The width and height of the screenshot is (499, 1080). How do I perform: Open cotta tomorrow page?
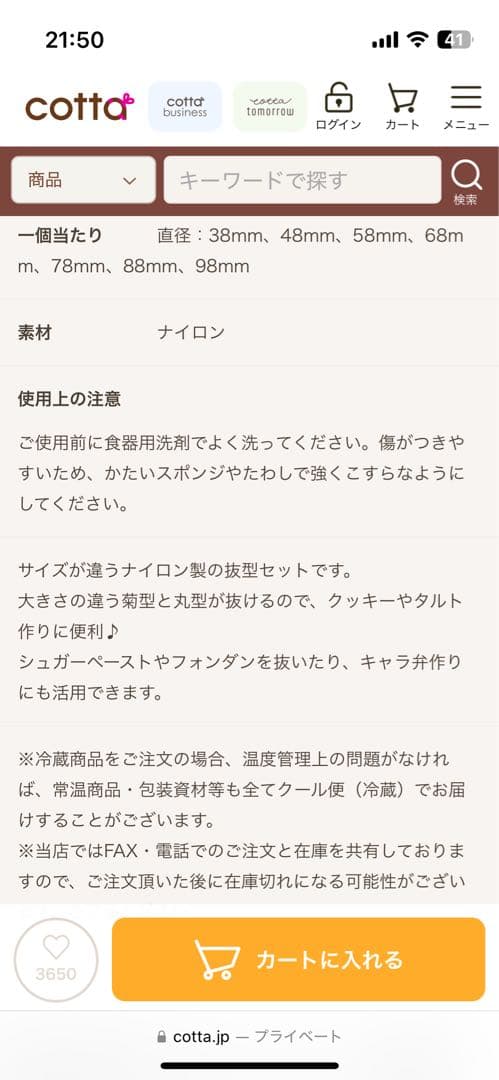click(x=270, y=107)
